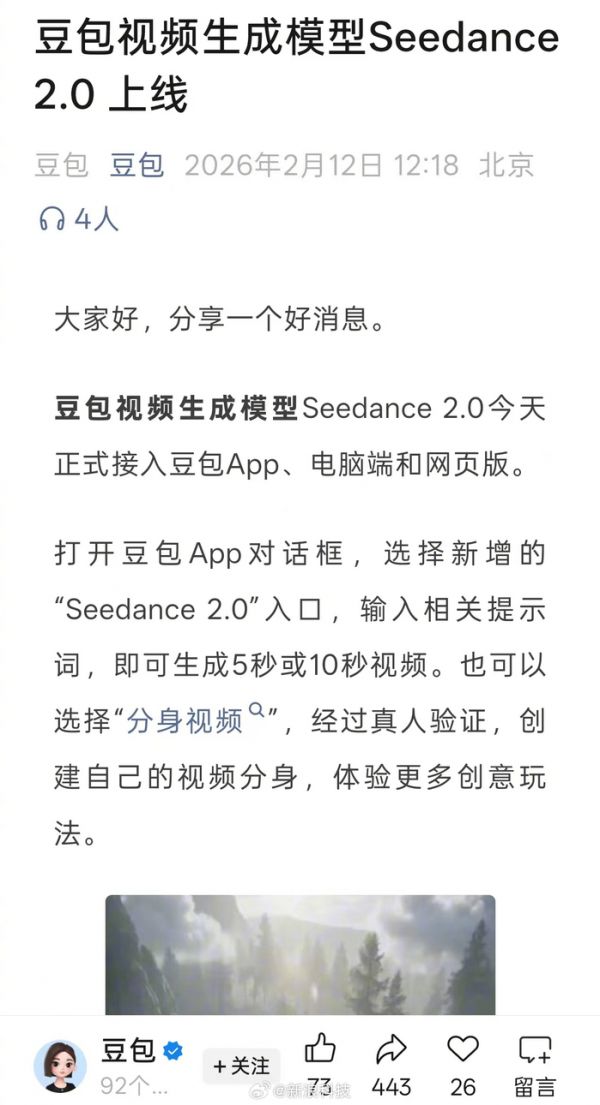
Task: View the foggy forest image in the article
Action: [x=300, y=955]
